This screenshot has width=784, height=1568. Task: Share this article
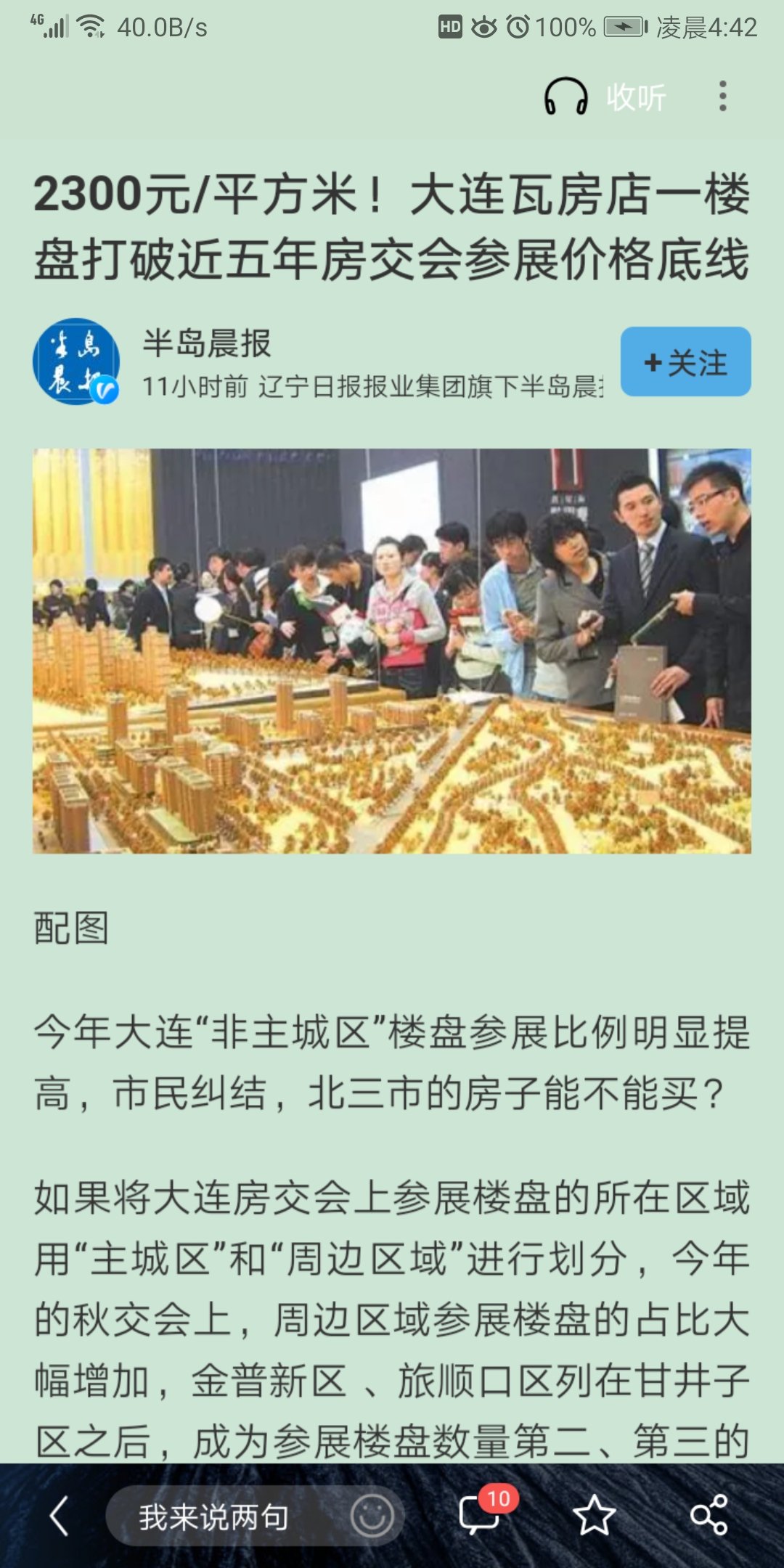[x=709, y=1516]
